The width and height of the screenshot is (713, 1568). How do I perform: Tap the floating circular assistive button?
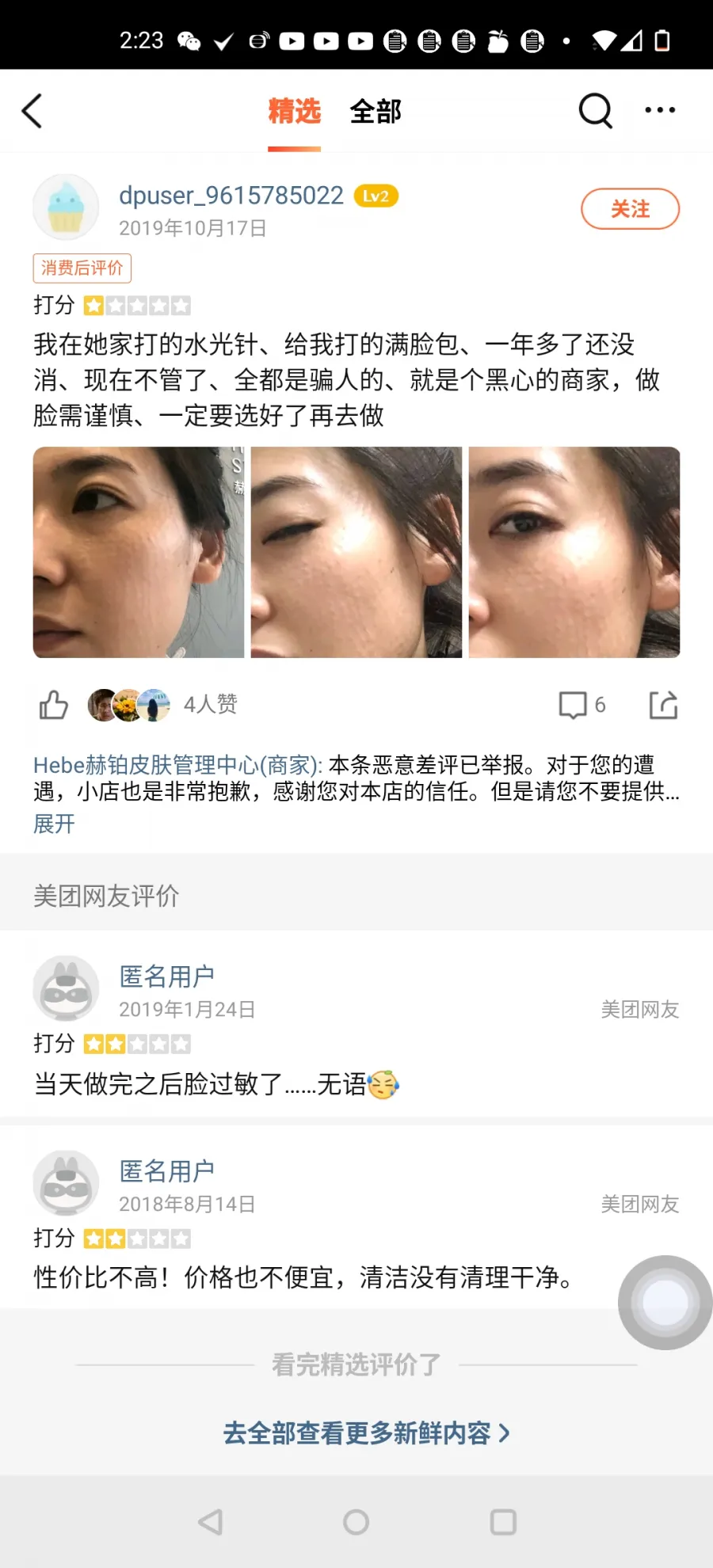click(x=665, y=1302)
